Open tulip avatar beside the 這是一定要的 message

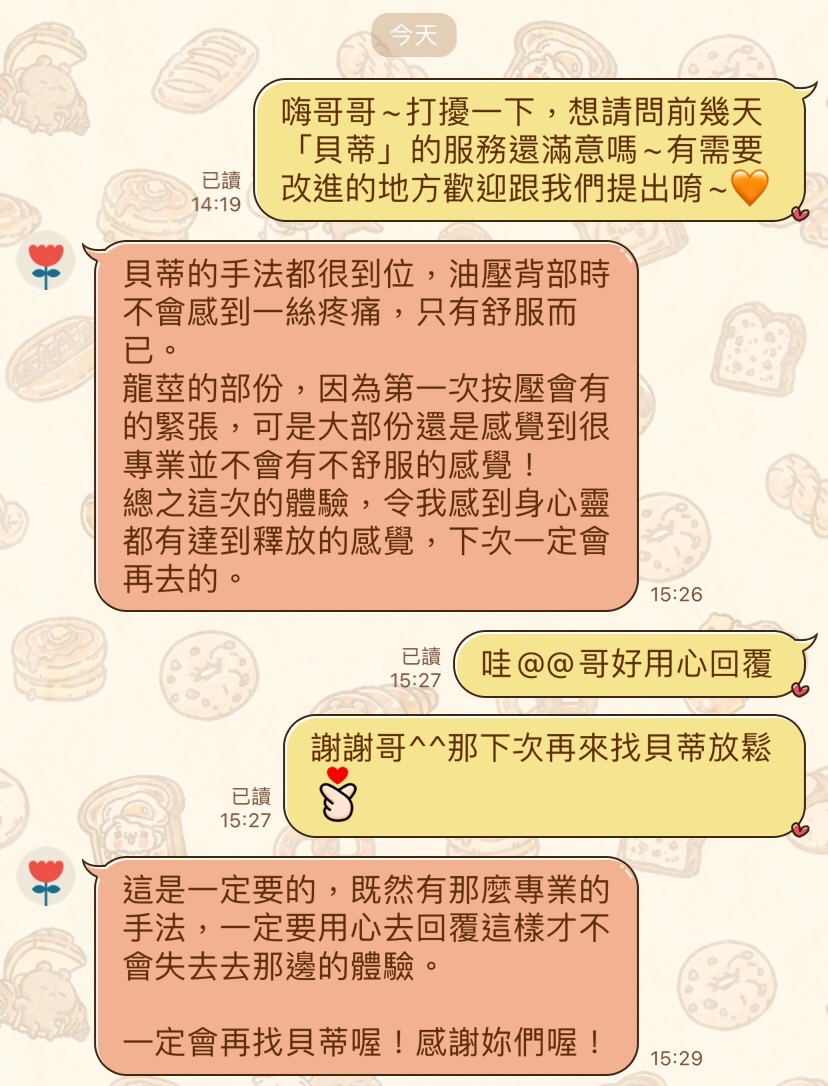coord(46,879)
